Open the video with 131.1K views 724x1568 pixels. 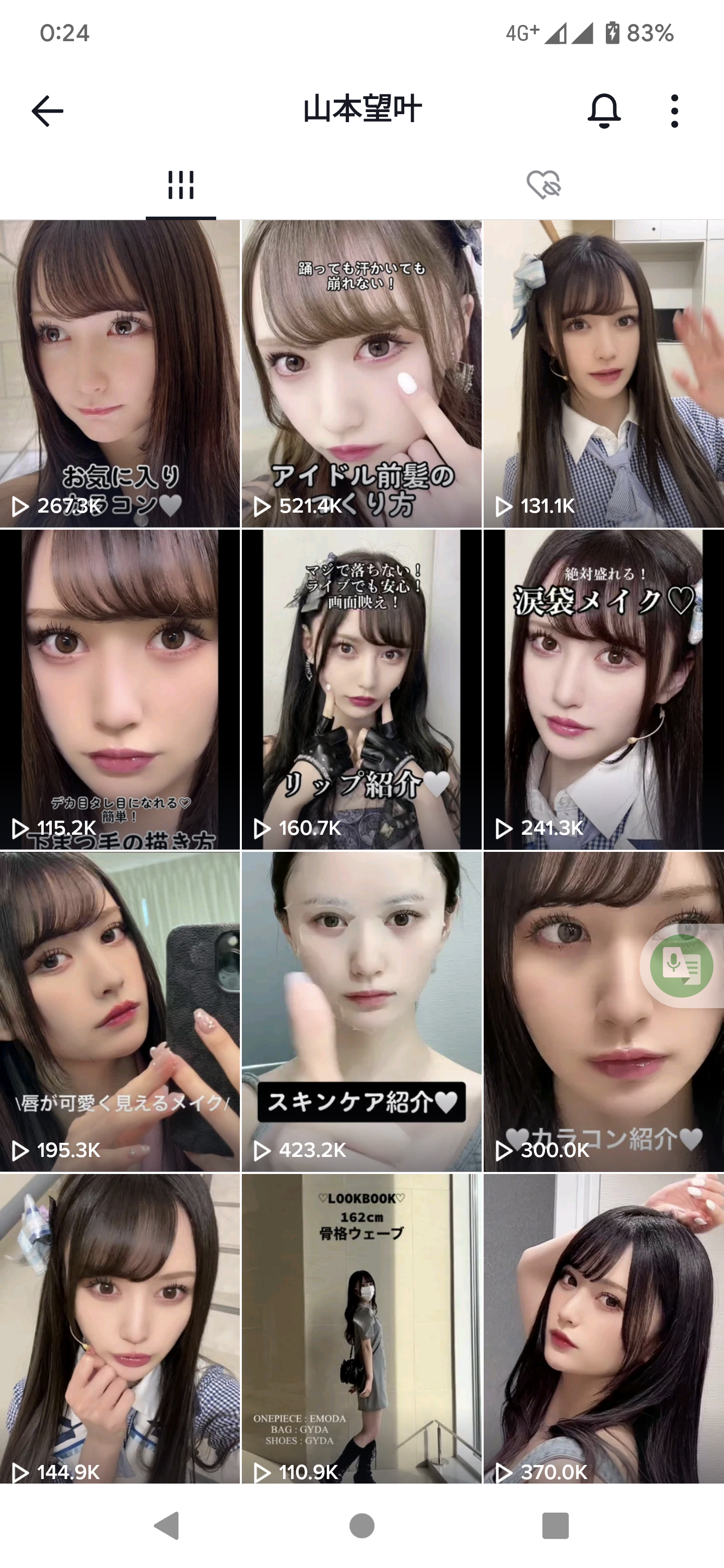pyautogui.click(x=603, y=373)
